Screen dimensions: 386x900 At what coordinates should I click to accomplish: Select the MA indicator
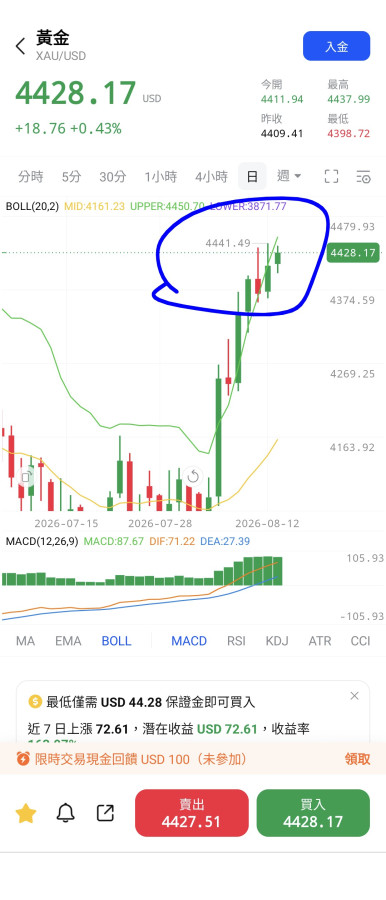[25, 641]
